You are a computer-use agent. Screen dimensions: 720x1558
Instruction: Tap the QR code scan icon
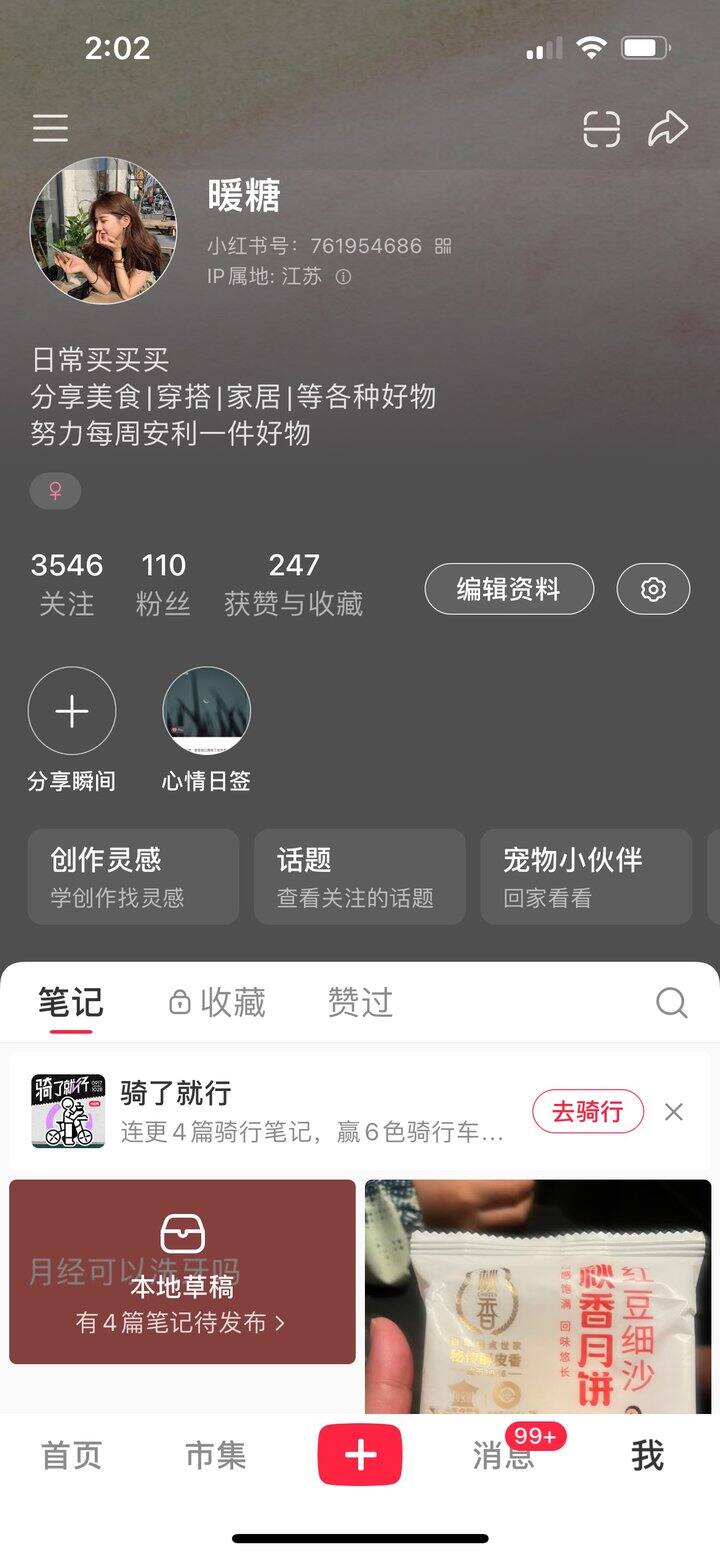[601, 127]
